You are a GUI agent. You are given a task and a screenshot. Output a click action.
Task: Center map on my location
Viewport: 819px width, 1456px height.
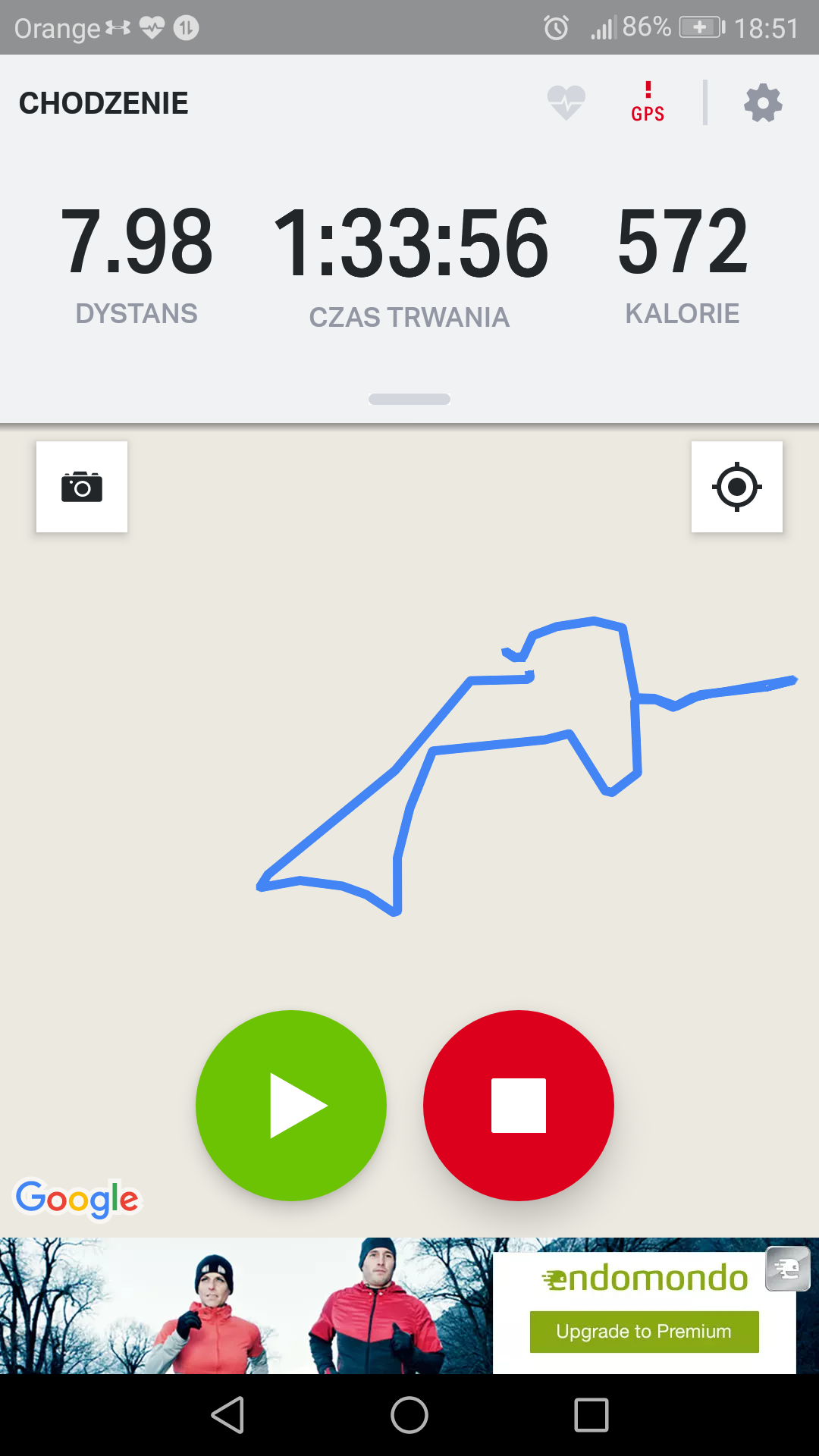[x=737, y=487]
